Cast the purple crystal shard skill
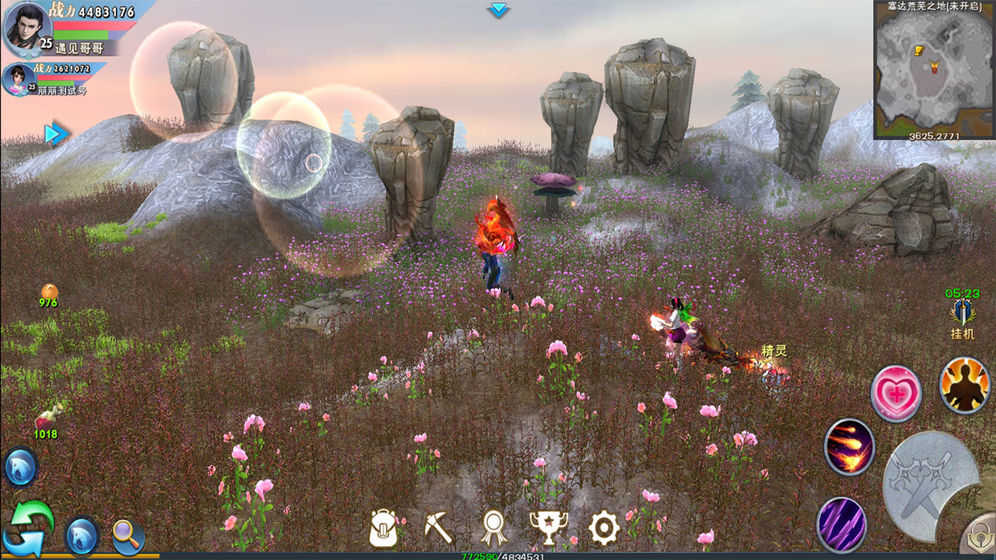The height and width of the screenshot is (560, 996). 841,523
